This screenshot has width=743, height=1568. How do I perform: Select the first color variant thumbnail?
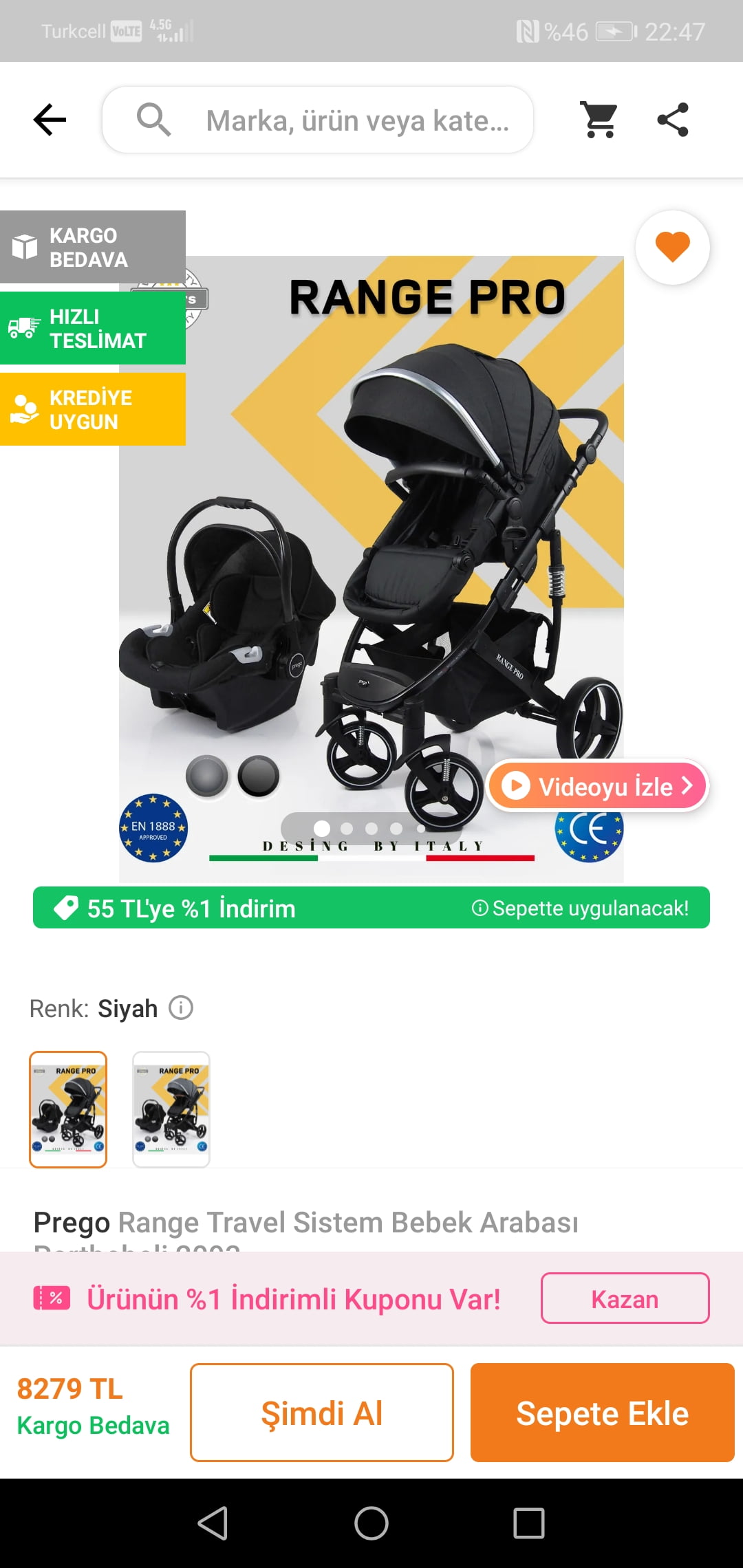68,1109
